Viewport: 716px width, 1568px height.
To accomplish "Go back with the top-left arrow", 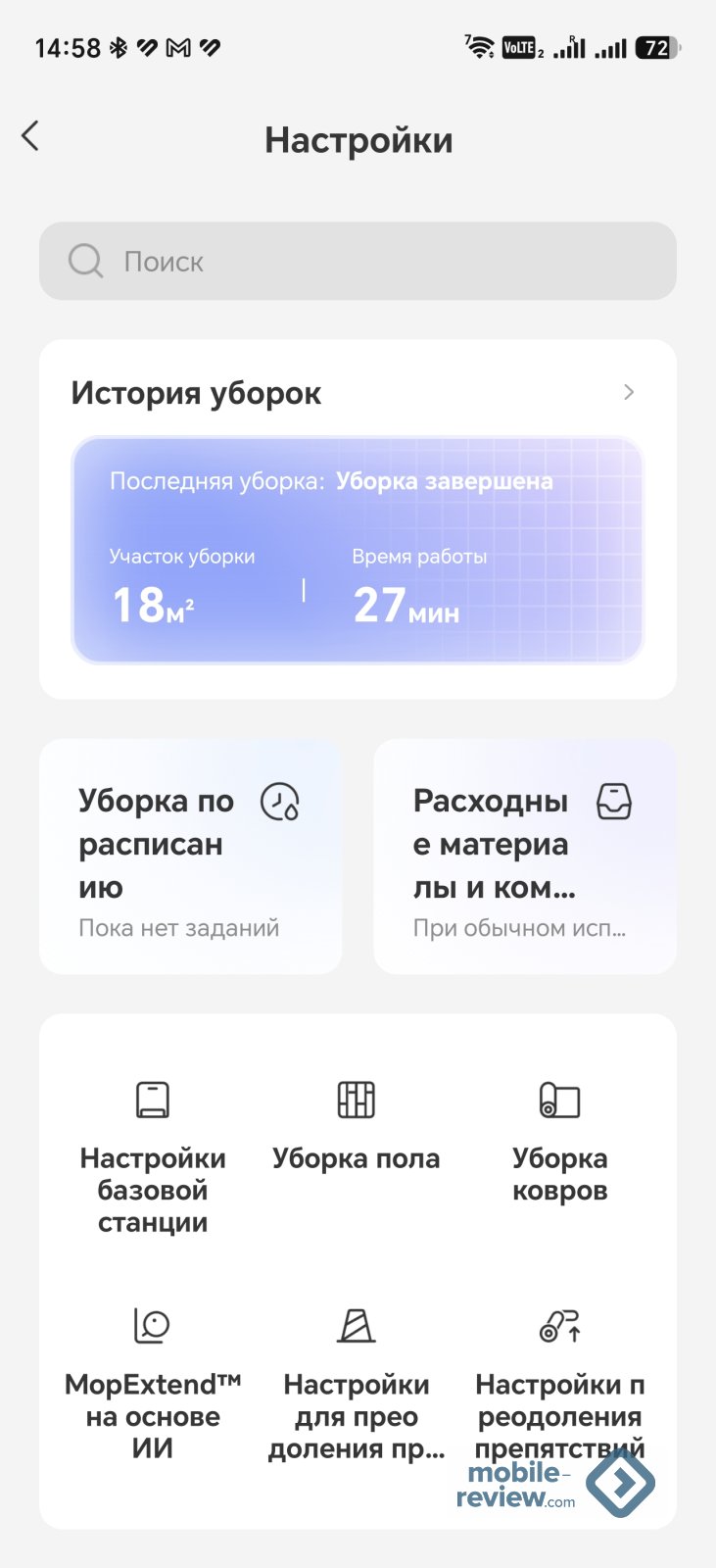I will [30, 136].
